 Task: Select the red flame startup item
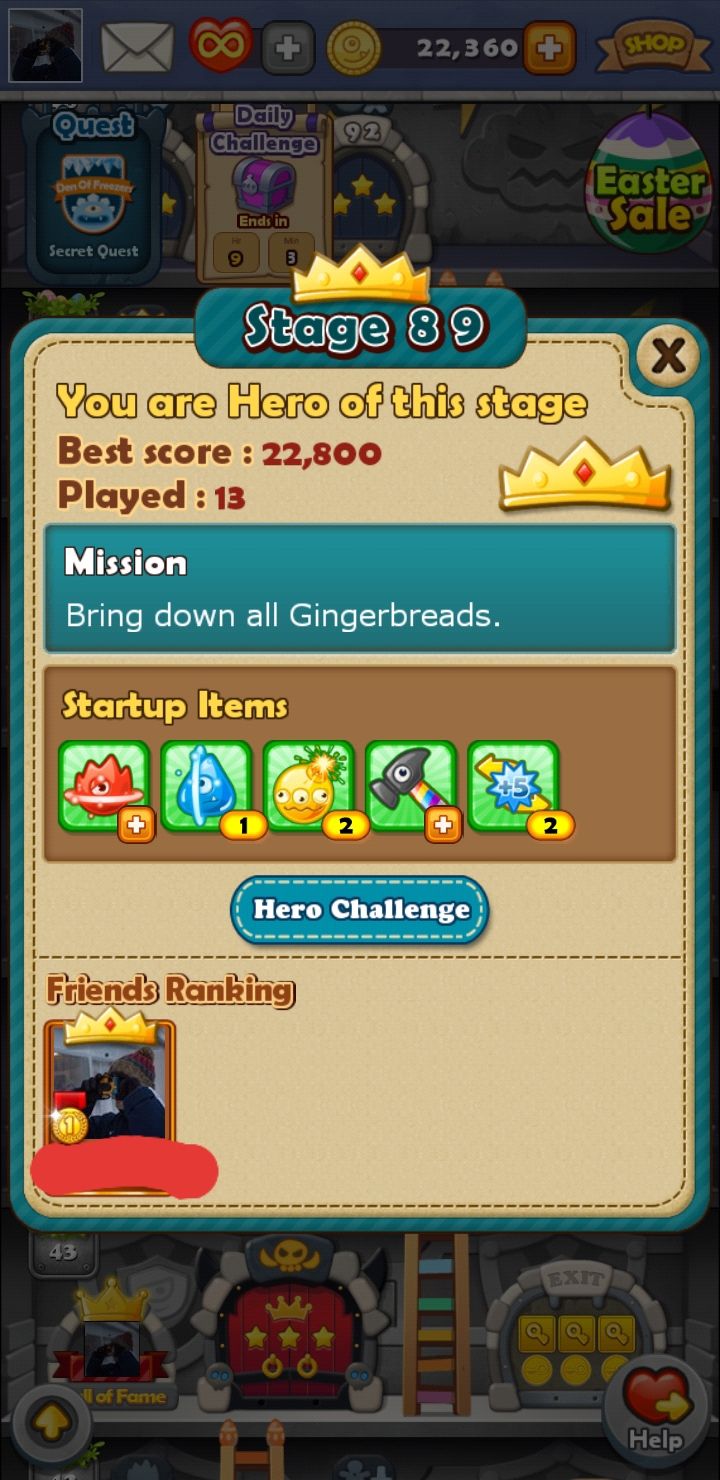click(x=104, y=787)
